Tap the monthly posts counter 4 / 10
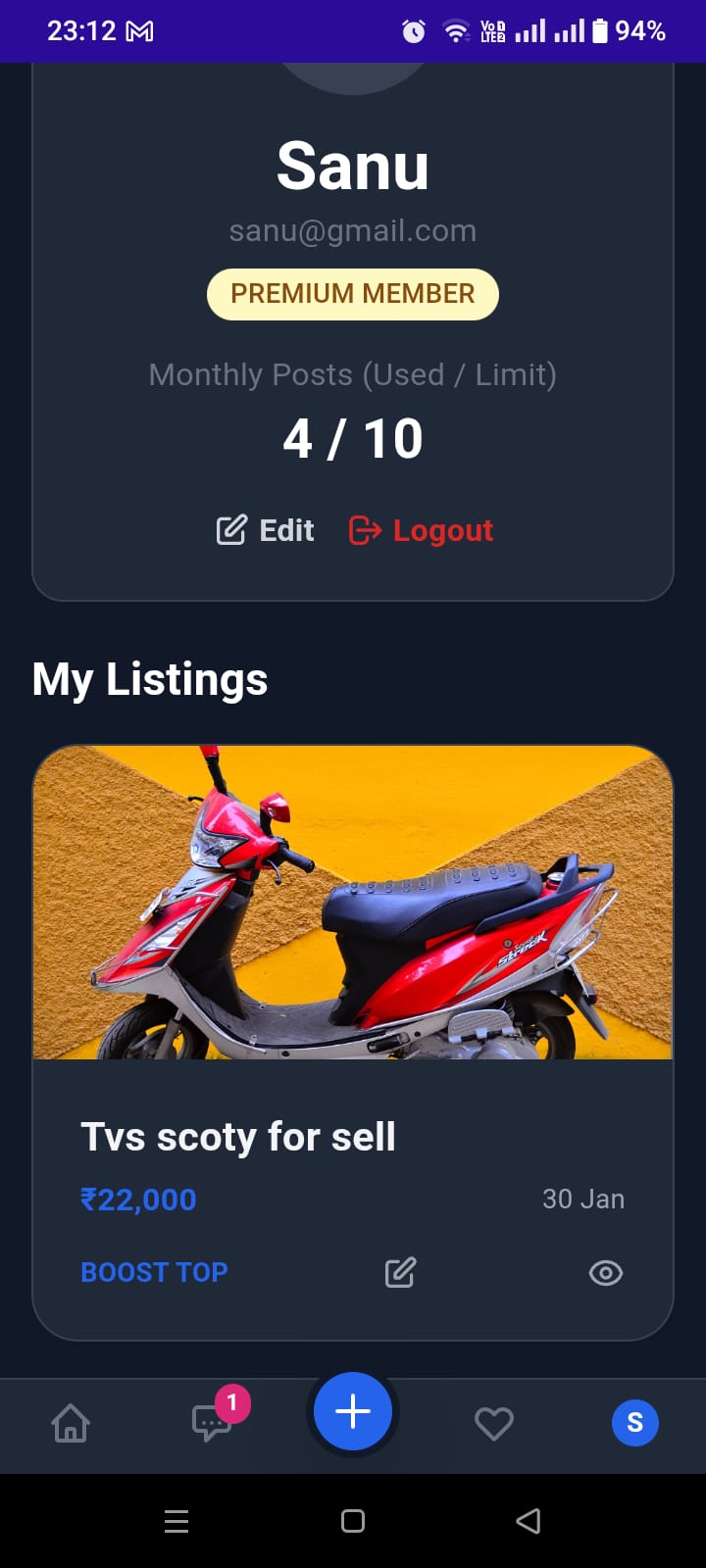This screenshot has height=1568, width=706. click(352, 437)
